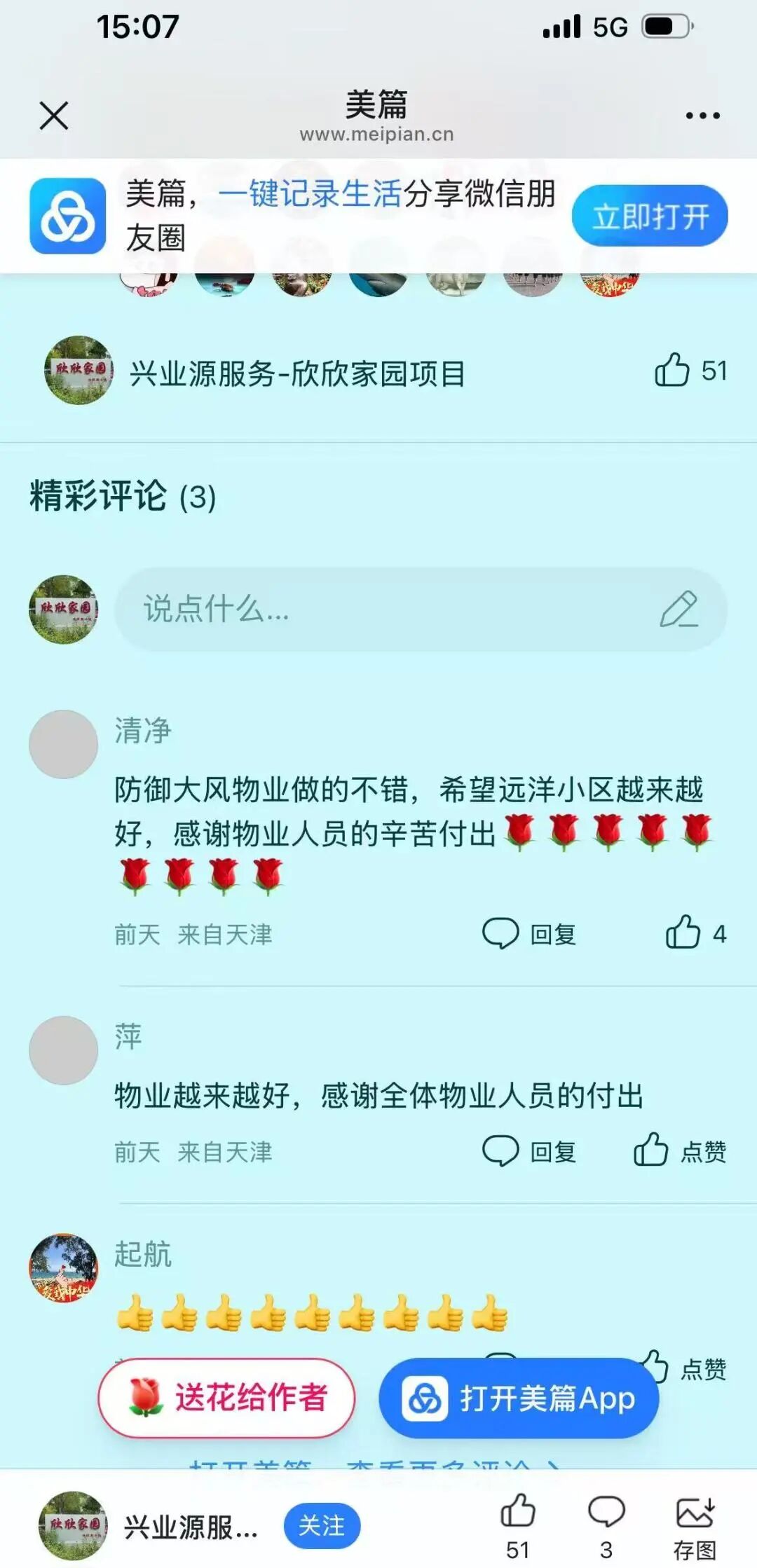Reply to 萍's comment

529,1151
